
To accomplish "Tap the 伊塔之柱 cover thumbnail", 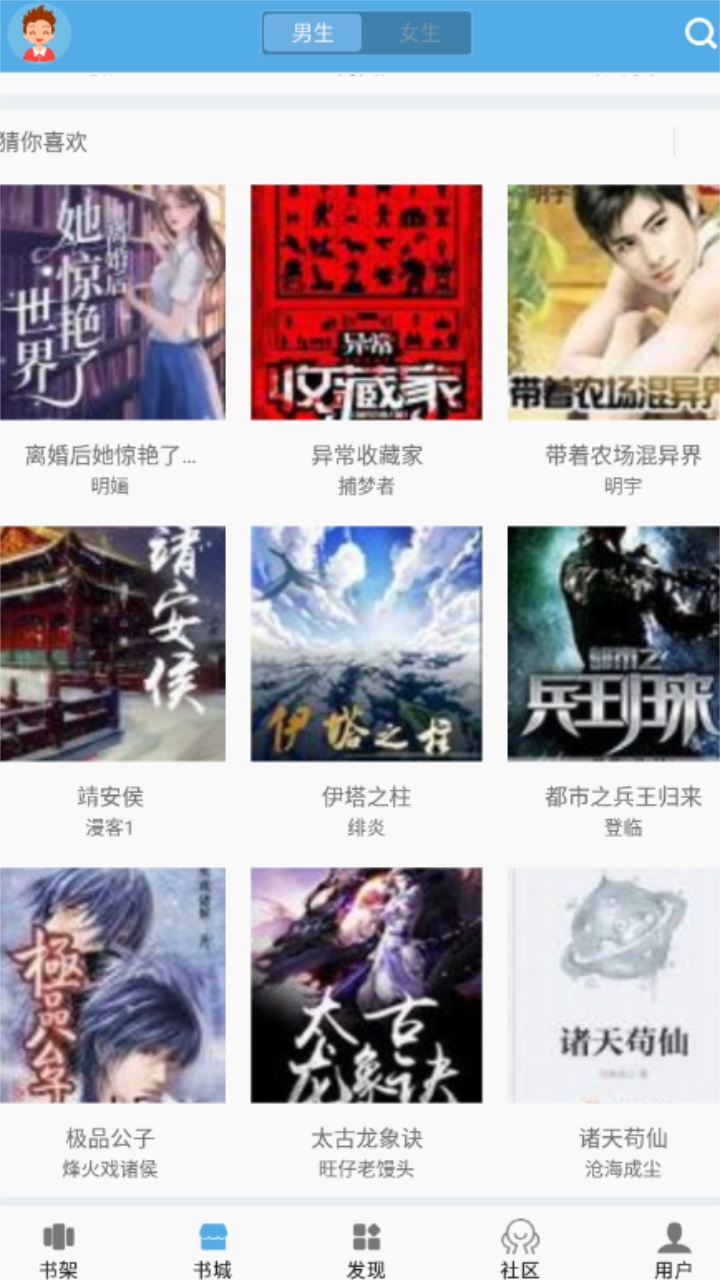I will click(x=366, y=645).
